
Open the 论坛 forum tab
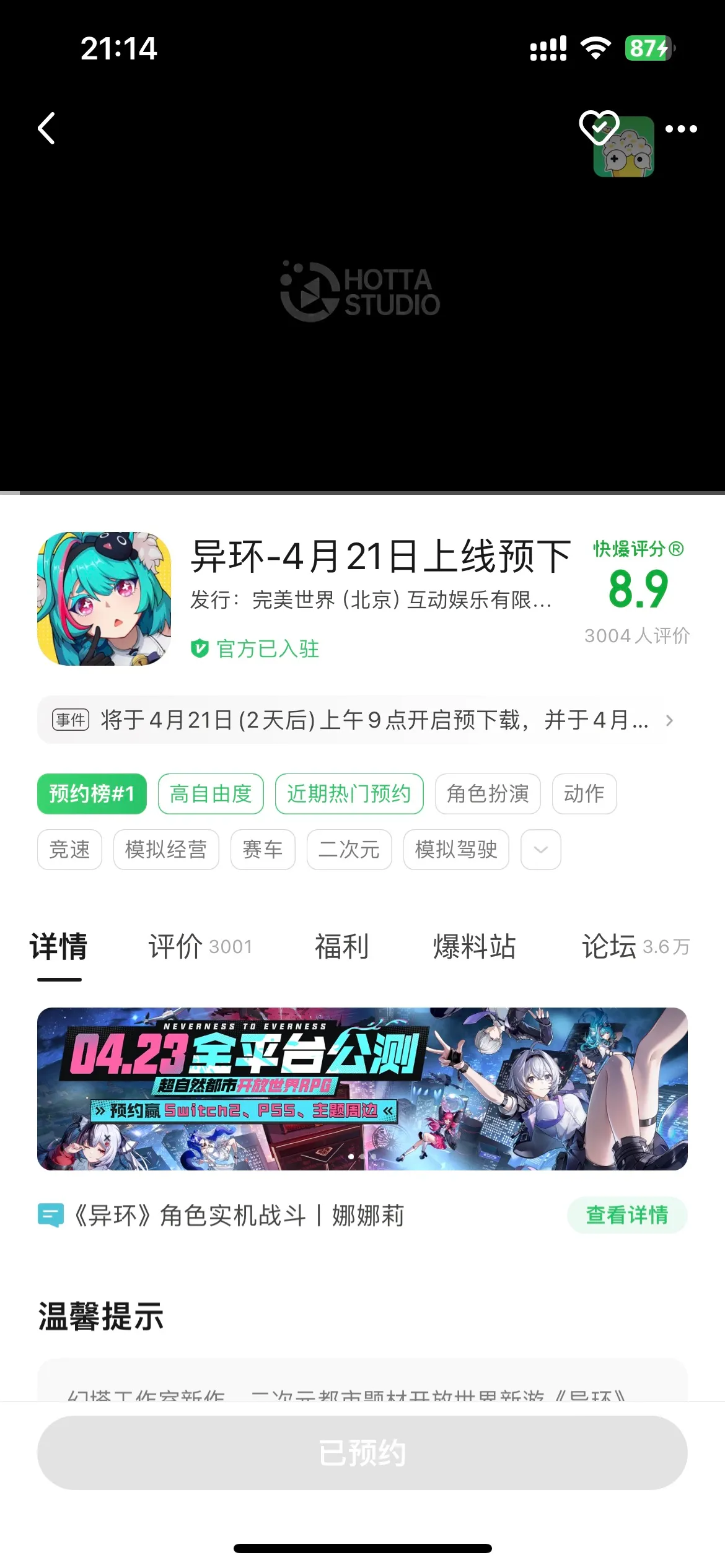(609, 946)
